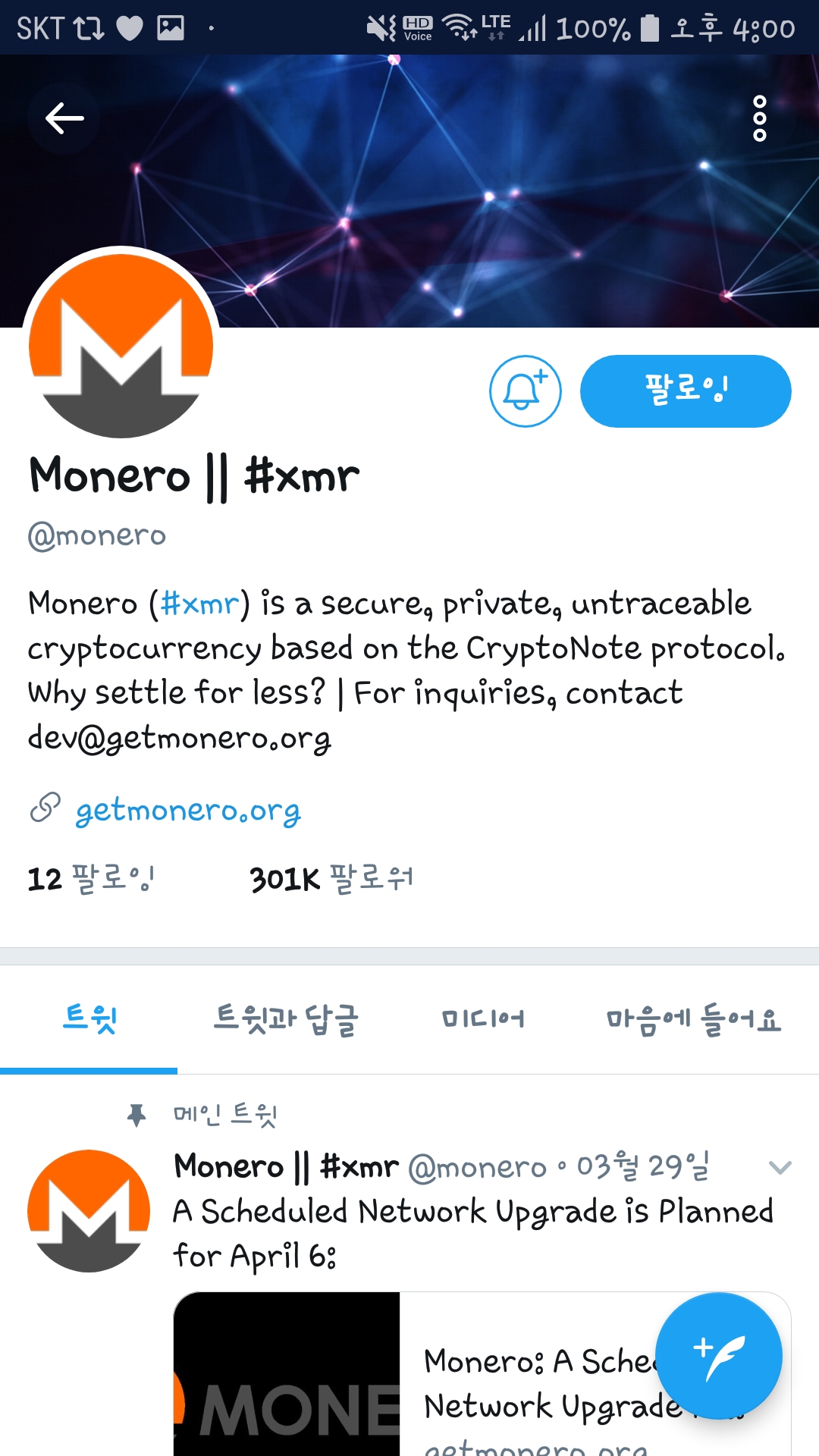This screenshot has width=819, height=1456.
Task: Switch to the 미디어 tab
Action: pos(483,1019)
